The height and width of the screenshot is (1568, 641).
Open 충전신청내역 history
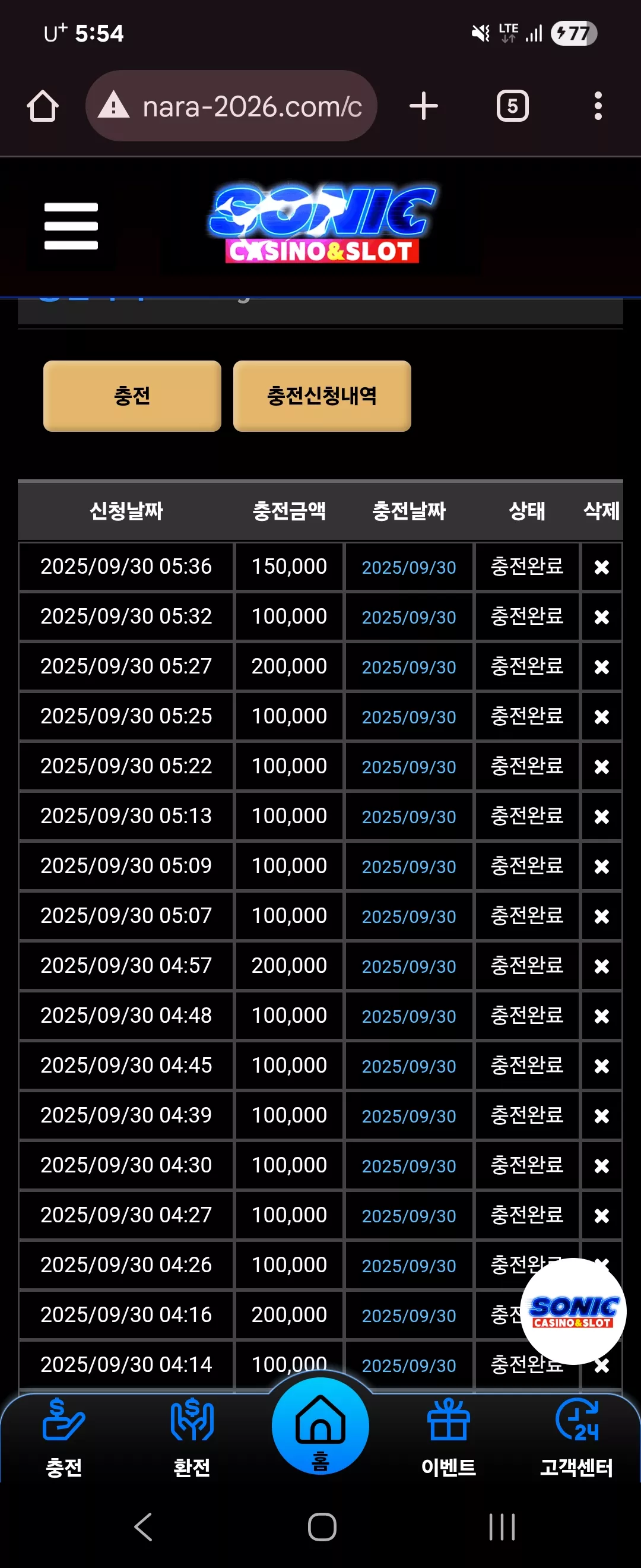point(322,396)
